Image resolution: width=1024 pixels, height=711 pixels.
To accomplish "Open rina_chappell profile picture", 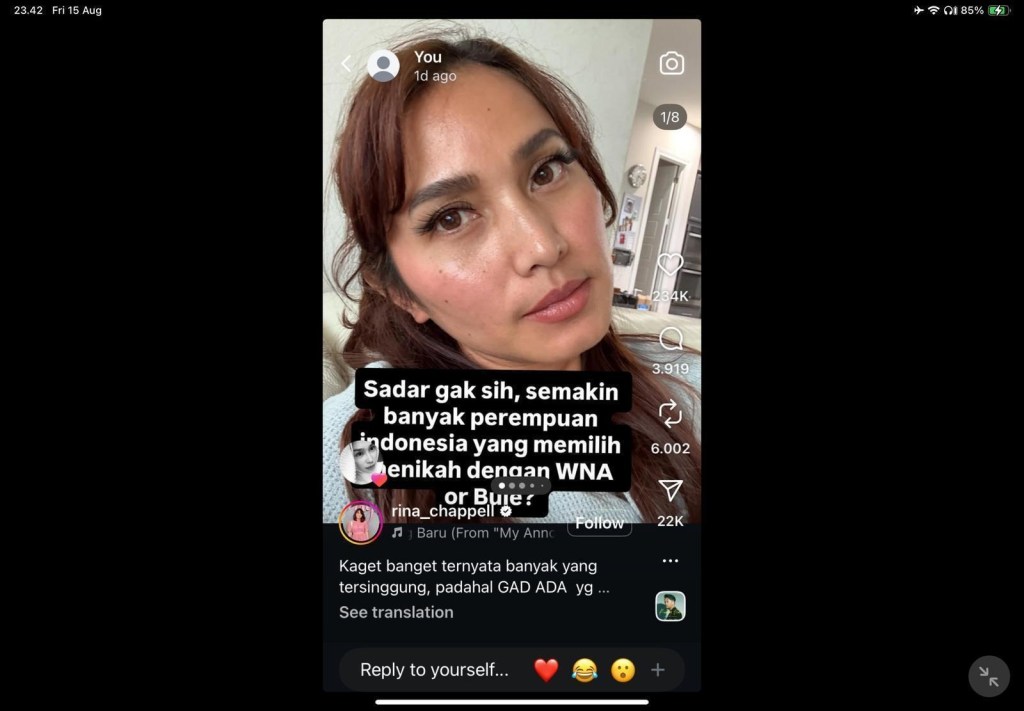I will (x=360, y=523).
